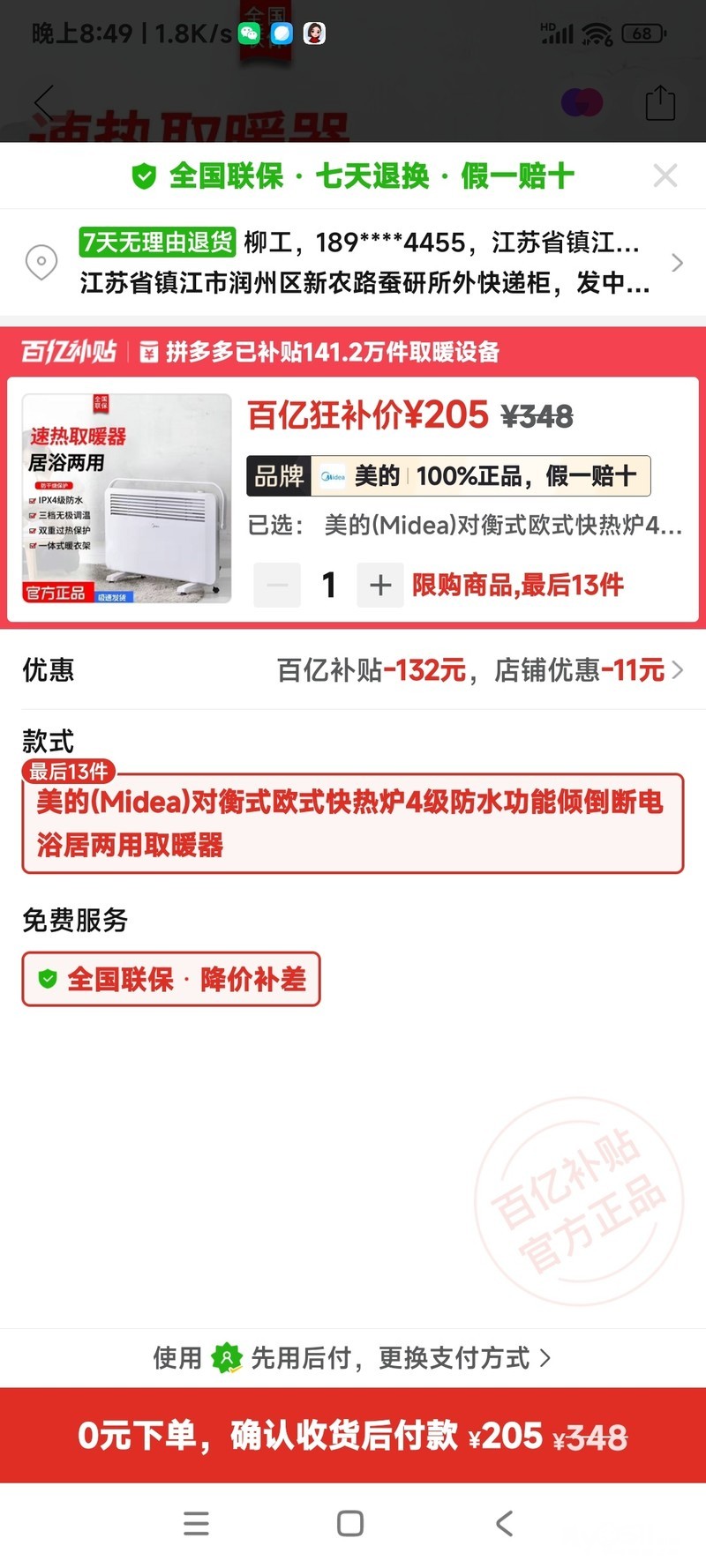Share this product page
The image size is (706, 1568).
coord(659,103)
